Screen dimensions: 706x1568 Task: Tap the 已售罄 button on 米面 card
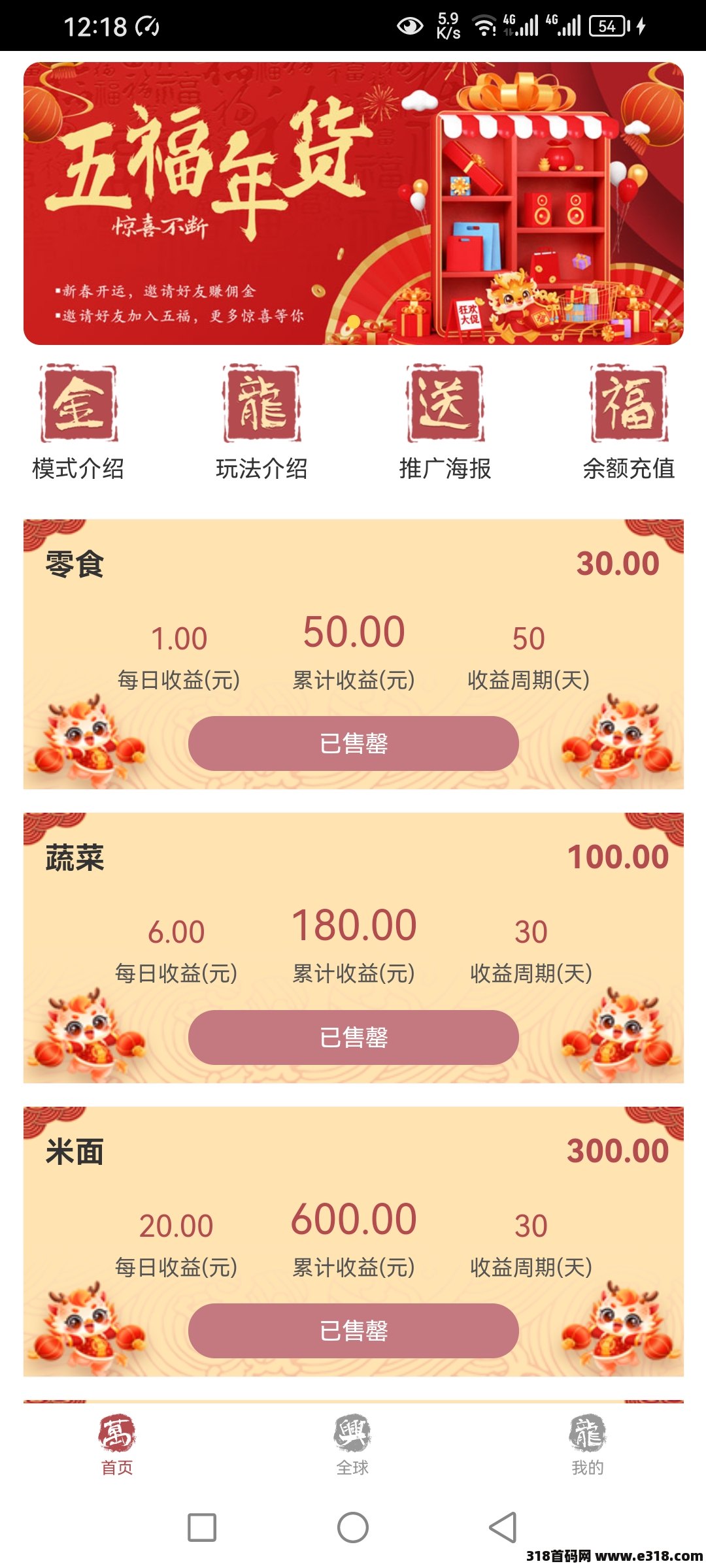click(x=353, y=1330)
